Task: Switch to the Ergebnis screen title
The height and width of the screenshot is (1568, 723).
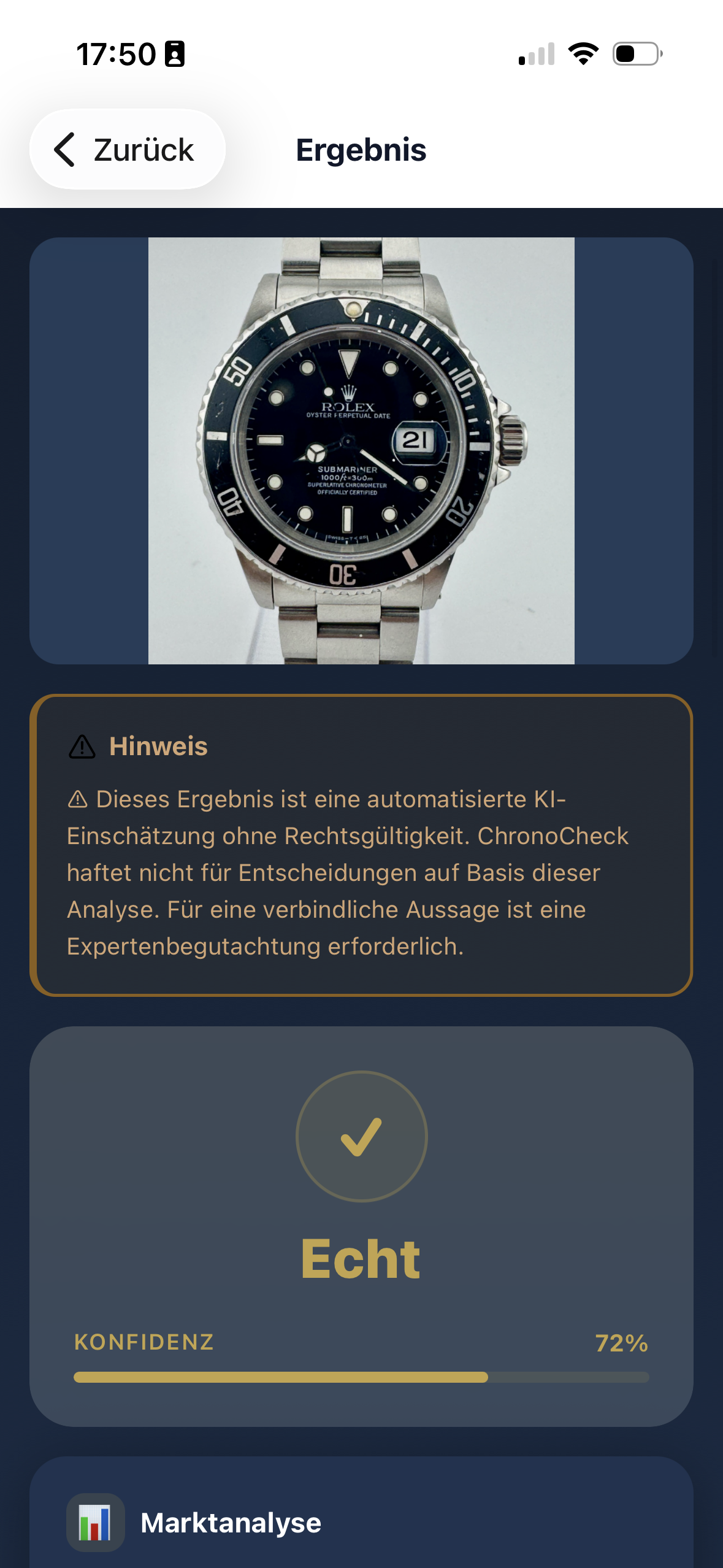Action: (361, 151)
